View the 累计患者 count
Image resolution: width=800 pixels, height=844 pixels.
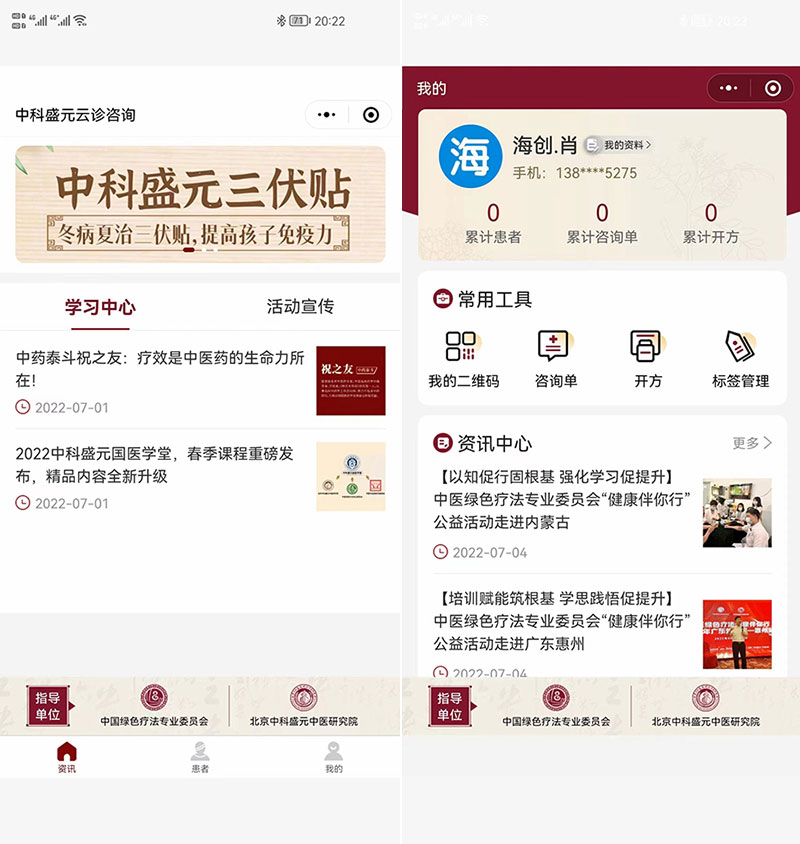pos(493,223)
